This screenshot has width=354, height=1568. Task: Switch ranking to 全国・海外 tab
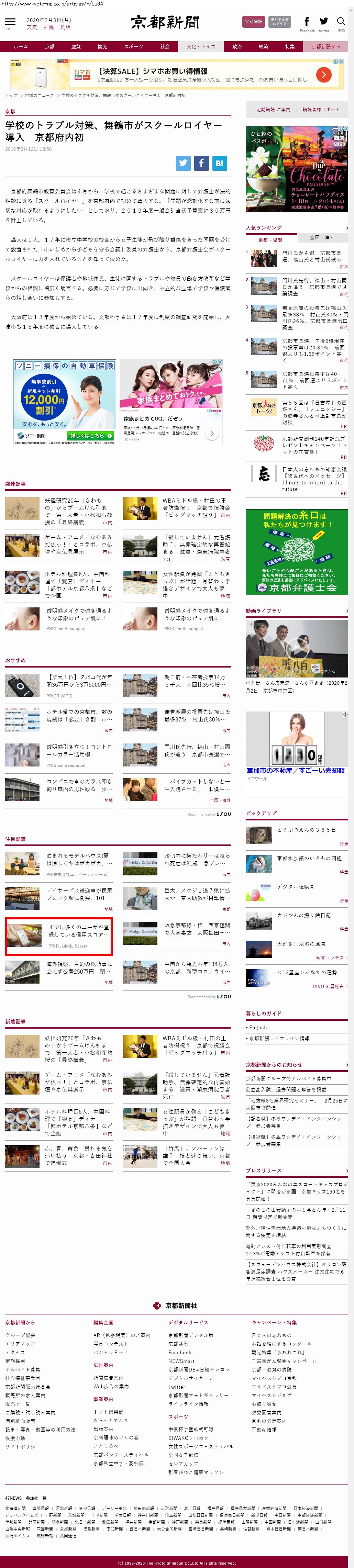pyautogui.click(x=322, y=237)
